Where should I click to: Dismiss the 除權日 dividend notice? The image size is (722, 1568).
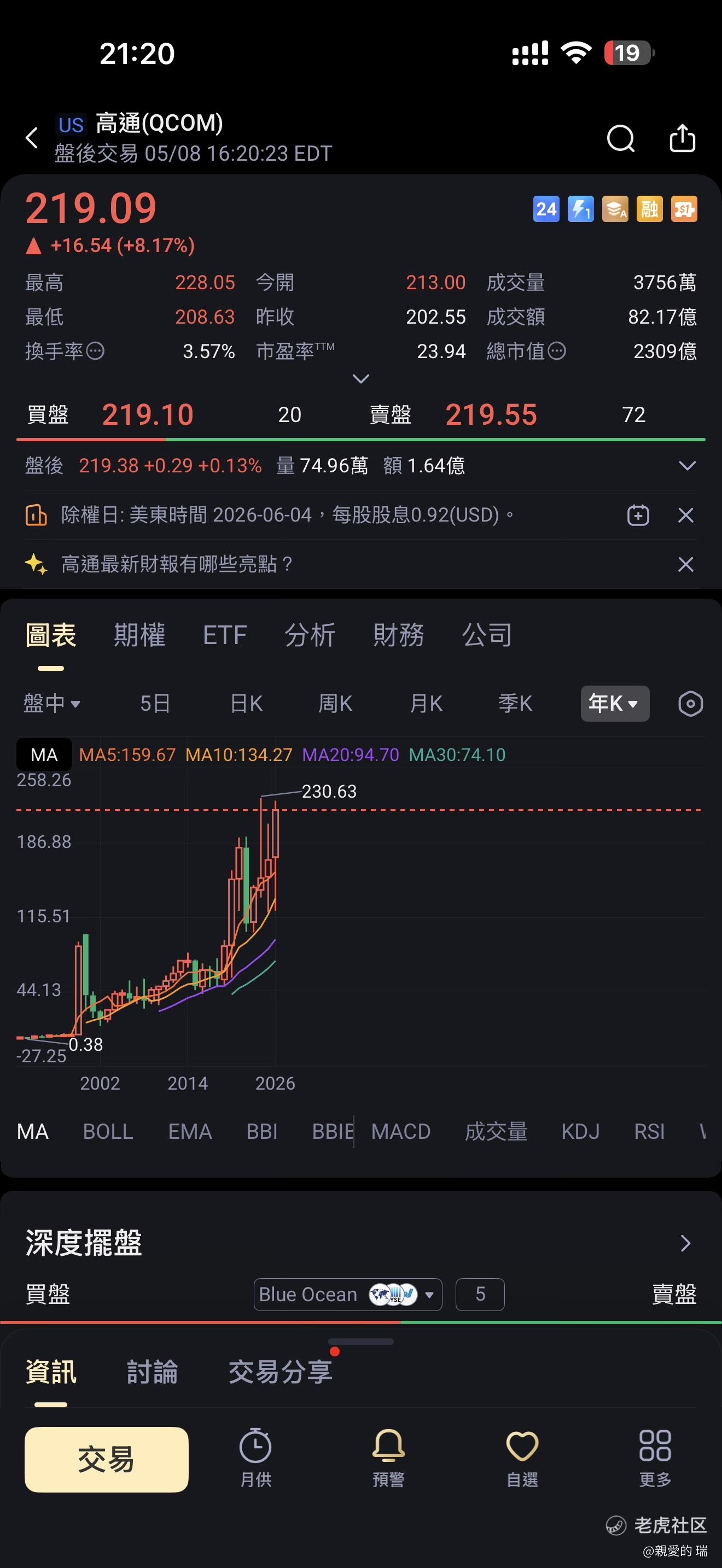(686, 515)
